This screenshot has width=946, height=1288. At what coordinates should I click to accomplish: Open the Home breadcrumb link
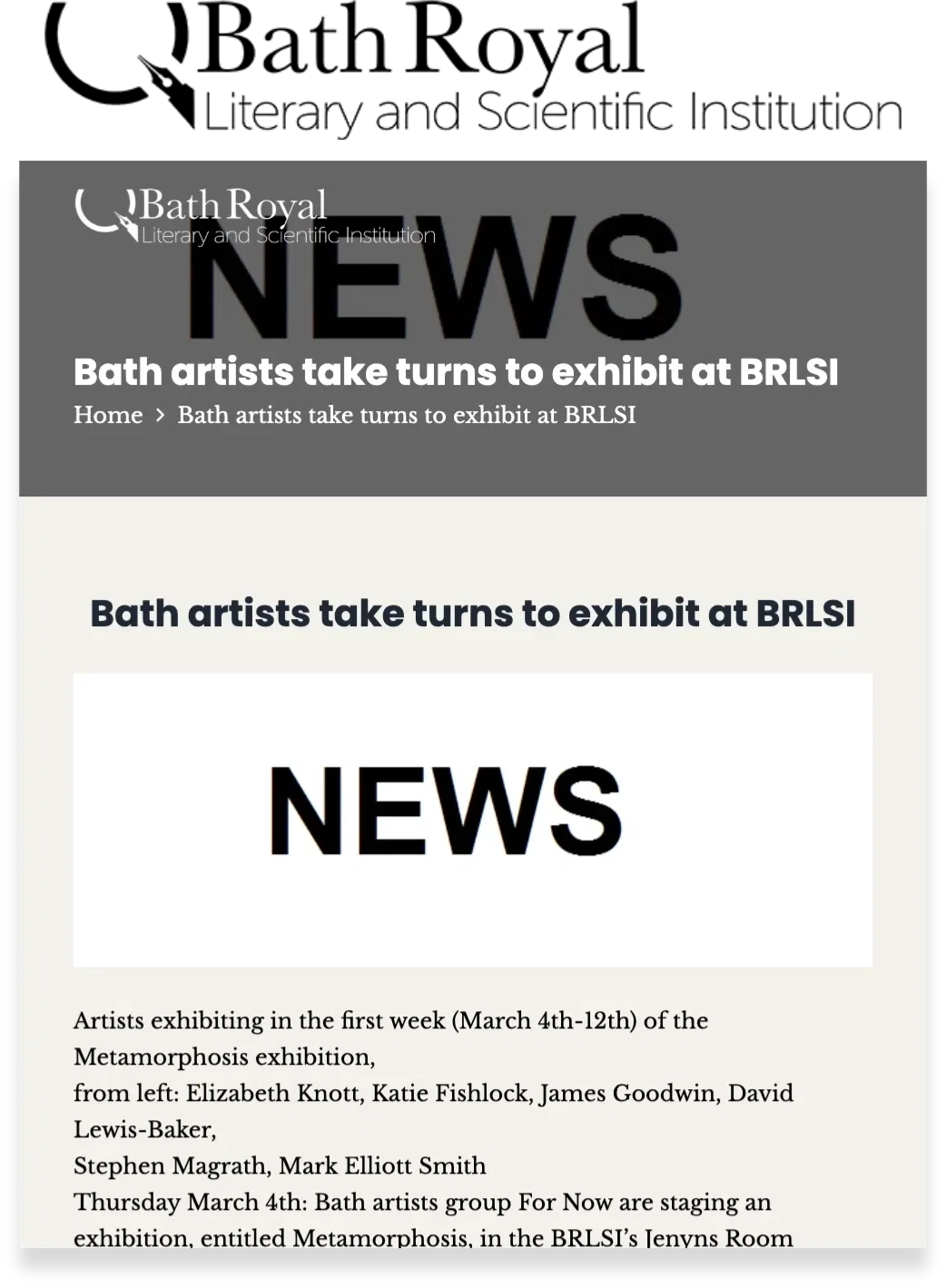coord(108,415)
